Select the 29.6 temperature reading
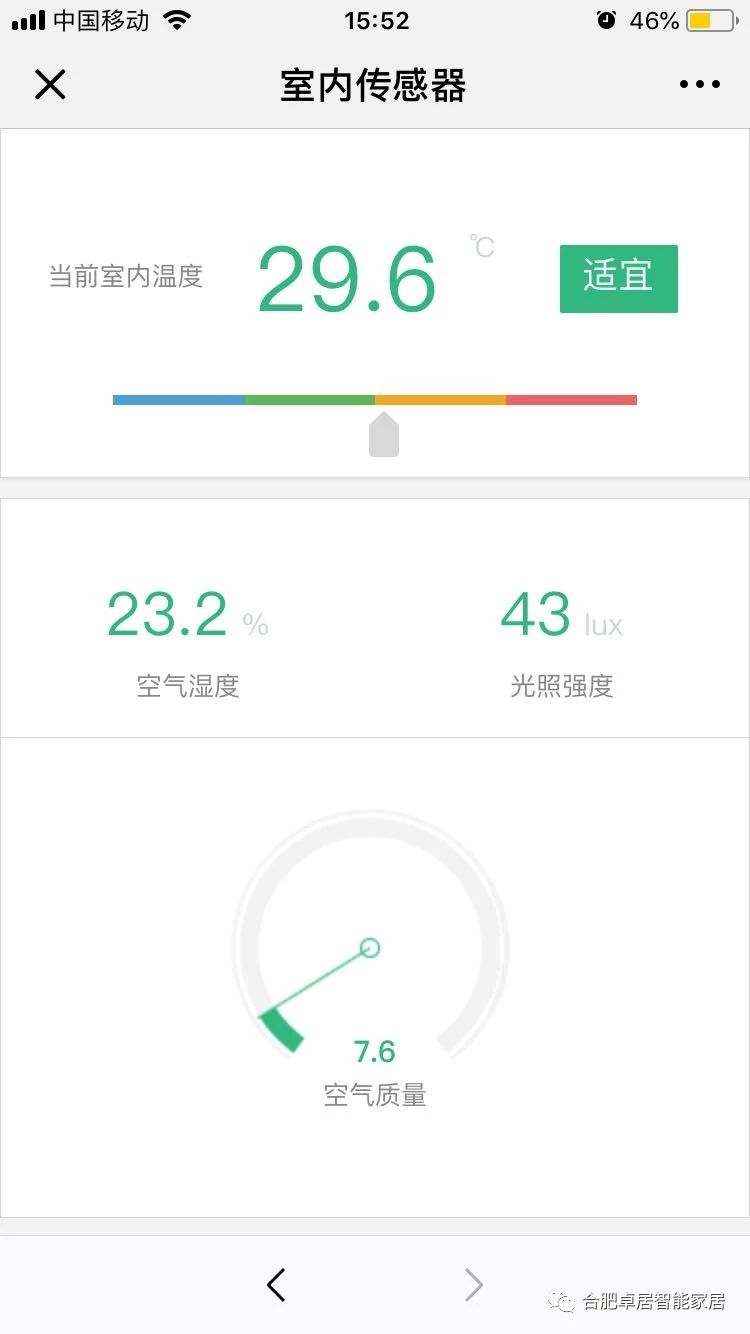 [347, 278]
